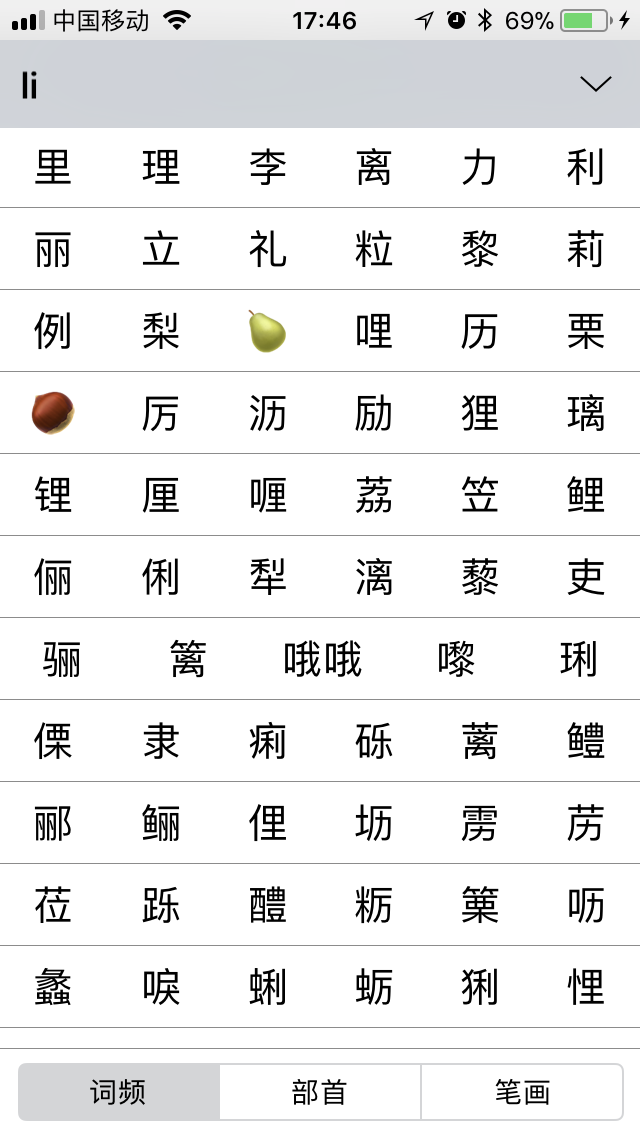The width and height of the screenshot is (640, 1136).
Task: Tap the candidate character 利
Action: tap(586, 167)
